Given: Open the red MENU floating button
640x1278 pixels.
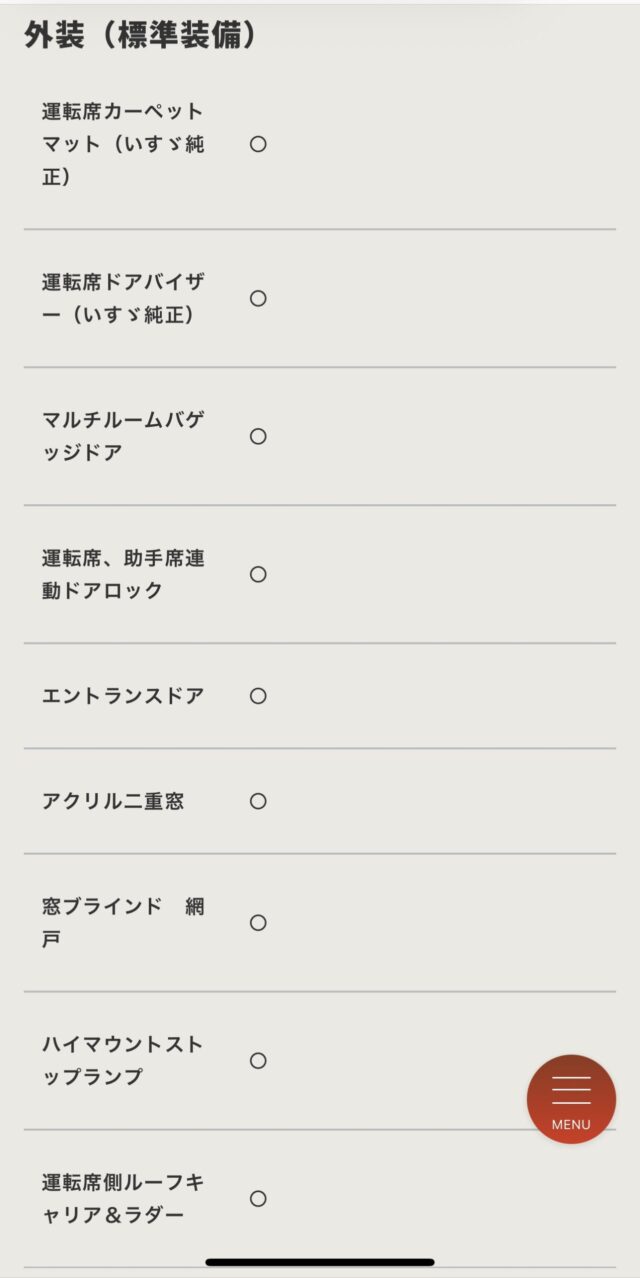Looking at the screenshot, I should pos(571,1099).
